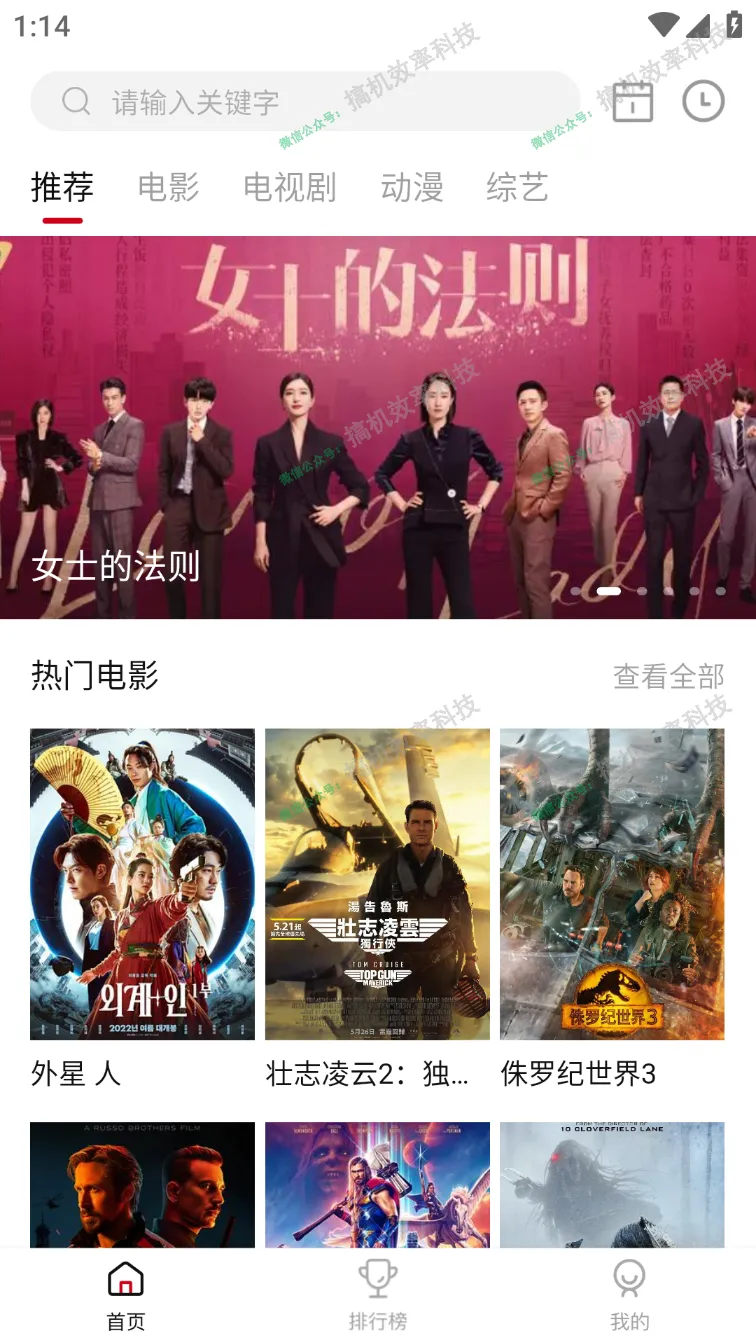This screenshot has width=756, height=1339.
Task: Switch to the 电影 tab
Action: click(x=168, y=187)
